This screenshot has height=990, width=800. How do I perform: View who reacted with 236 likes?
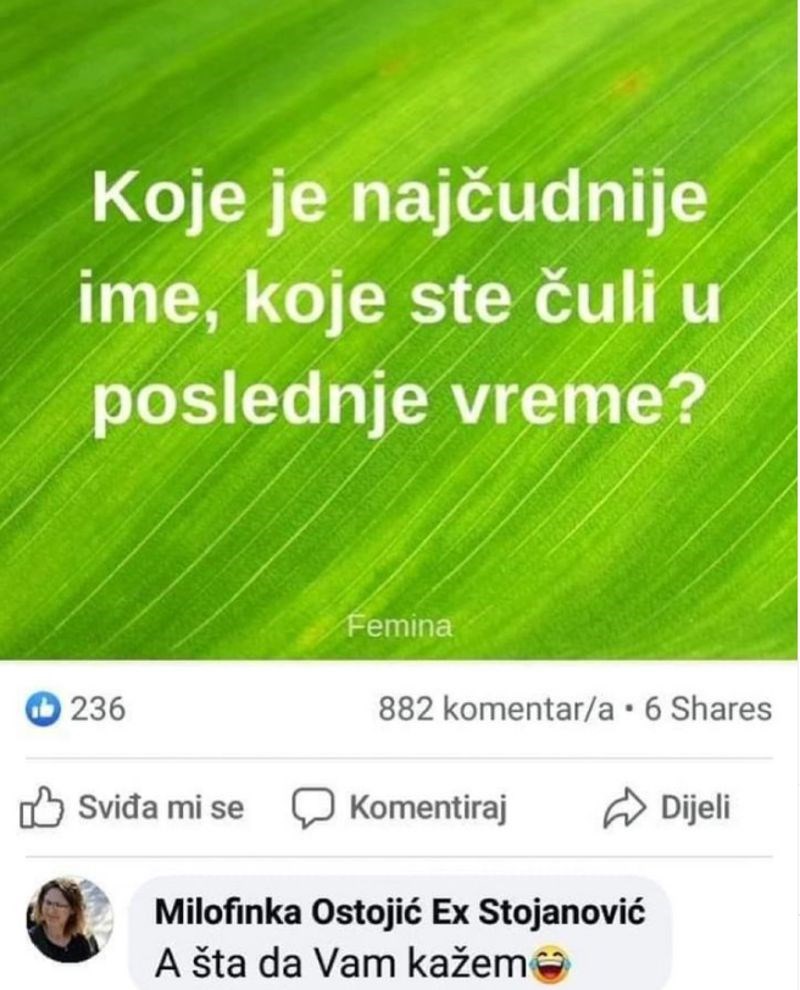[74, 709]
